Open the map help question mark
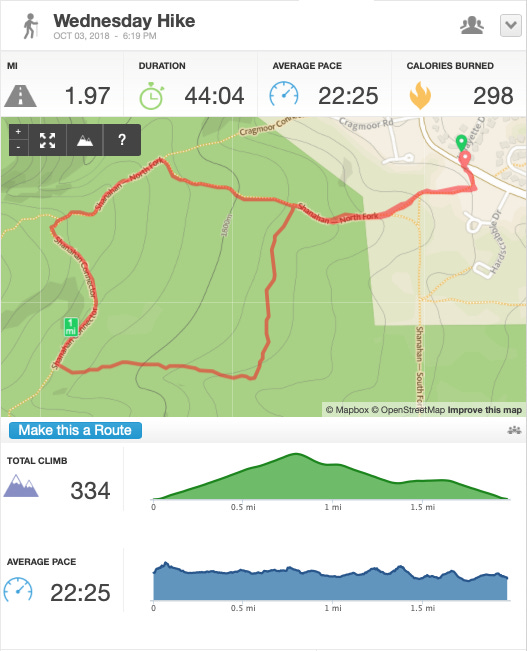527x651 pixels. click(x=122, y=140)
